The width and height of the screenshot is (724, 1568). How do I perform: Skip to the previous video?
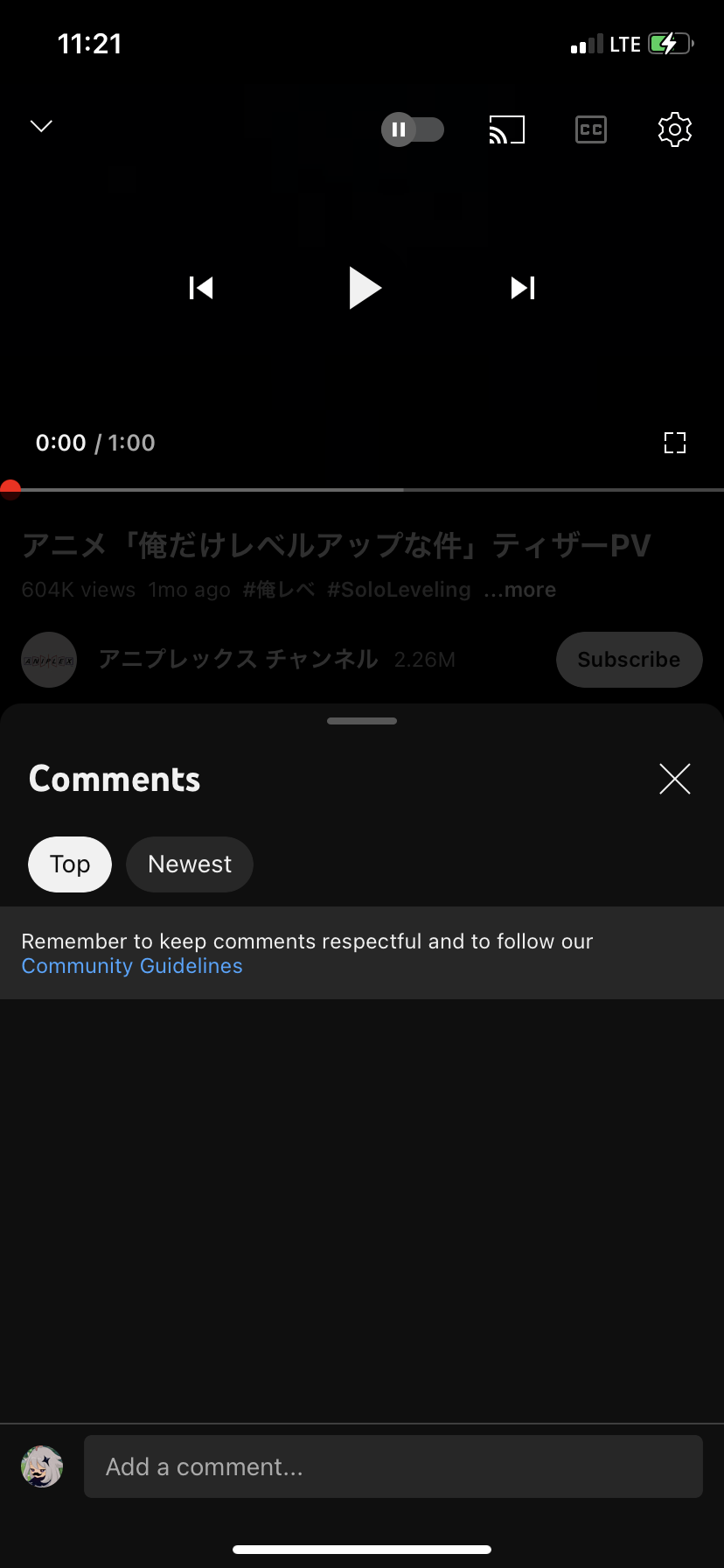(x=201, y=288)
